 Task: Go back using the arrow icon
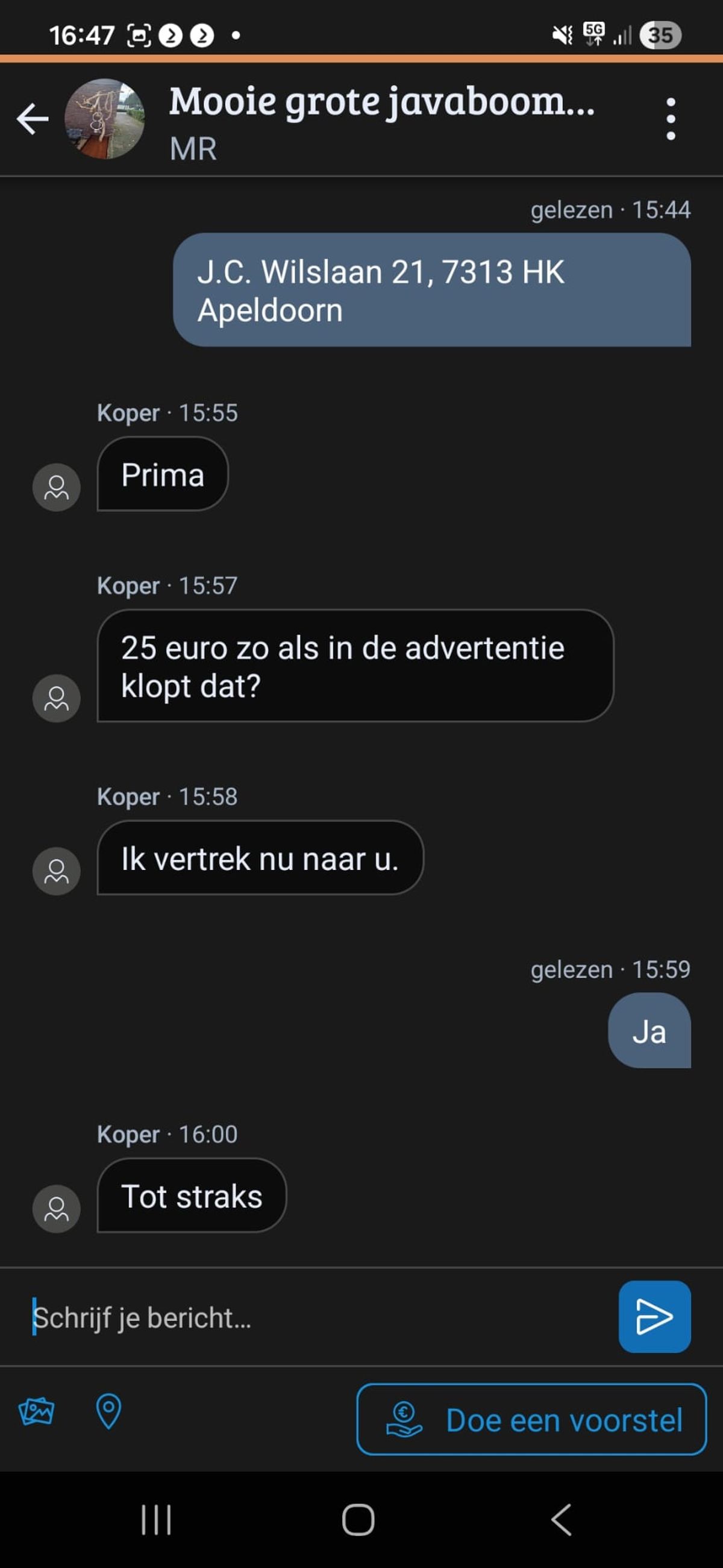click(33, 119)
